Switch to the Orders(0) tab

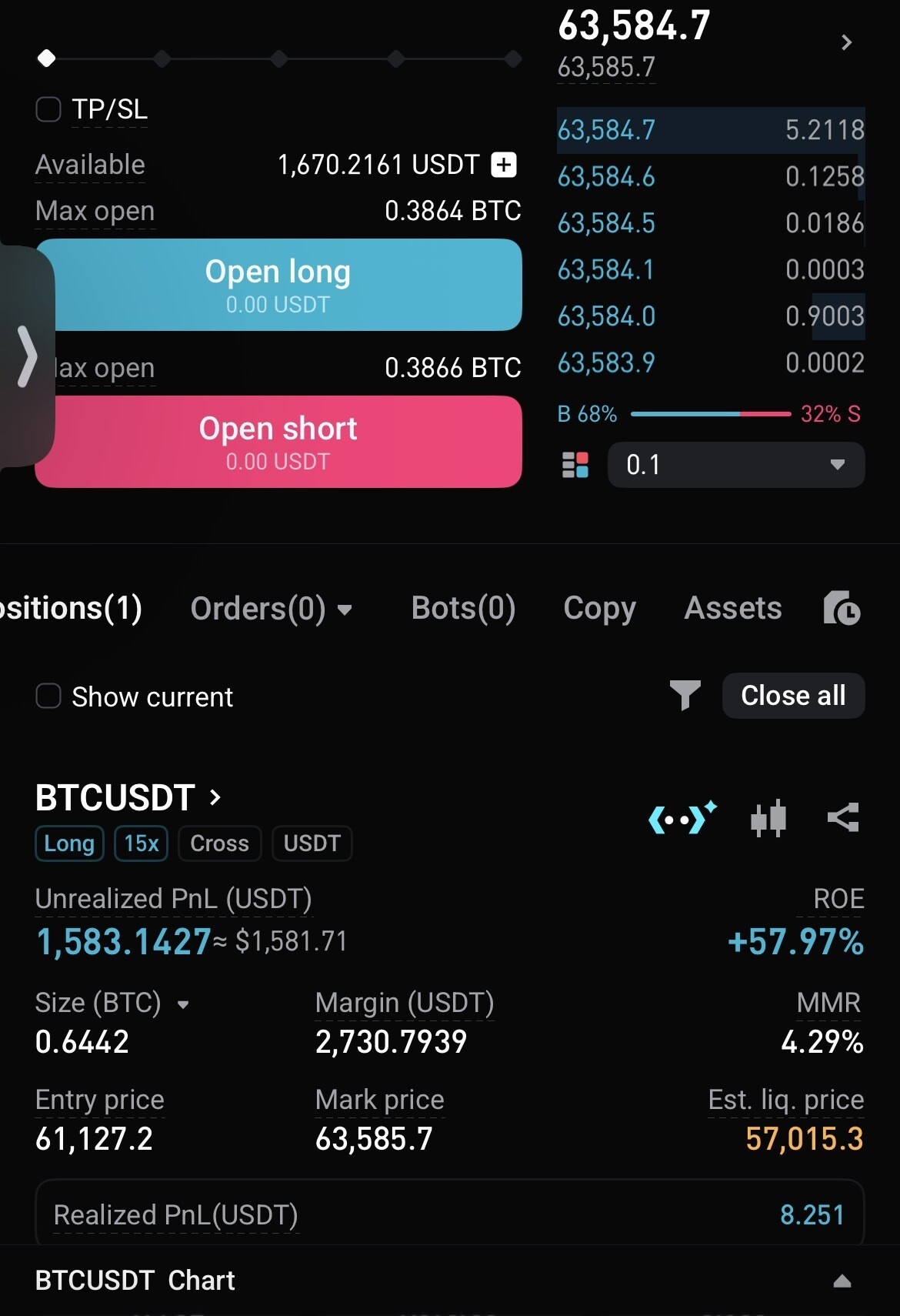271,609
